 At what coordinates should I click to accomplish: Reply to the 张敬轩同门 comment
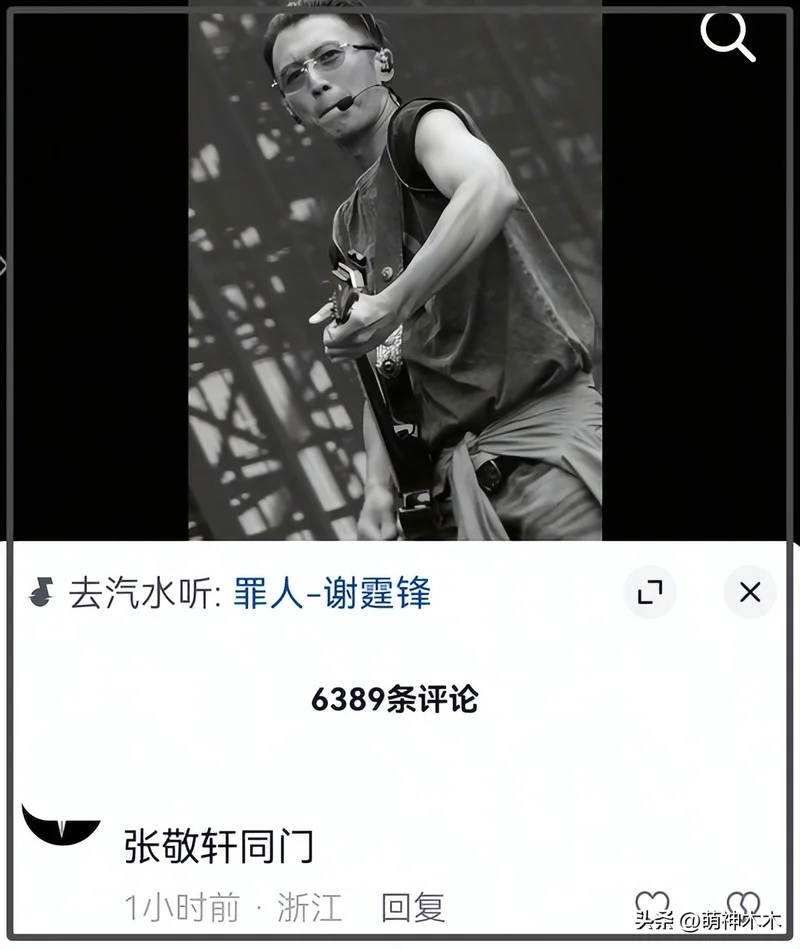412,908
